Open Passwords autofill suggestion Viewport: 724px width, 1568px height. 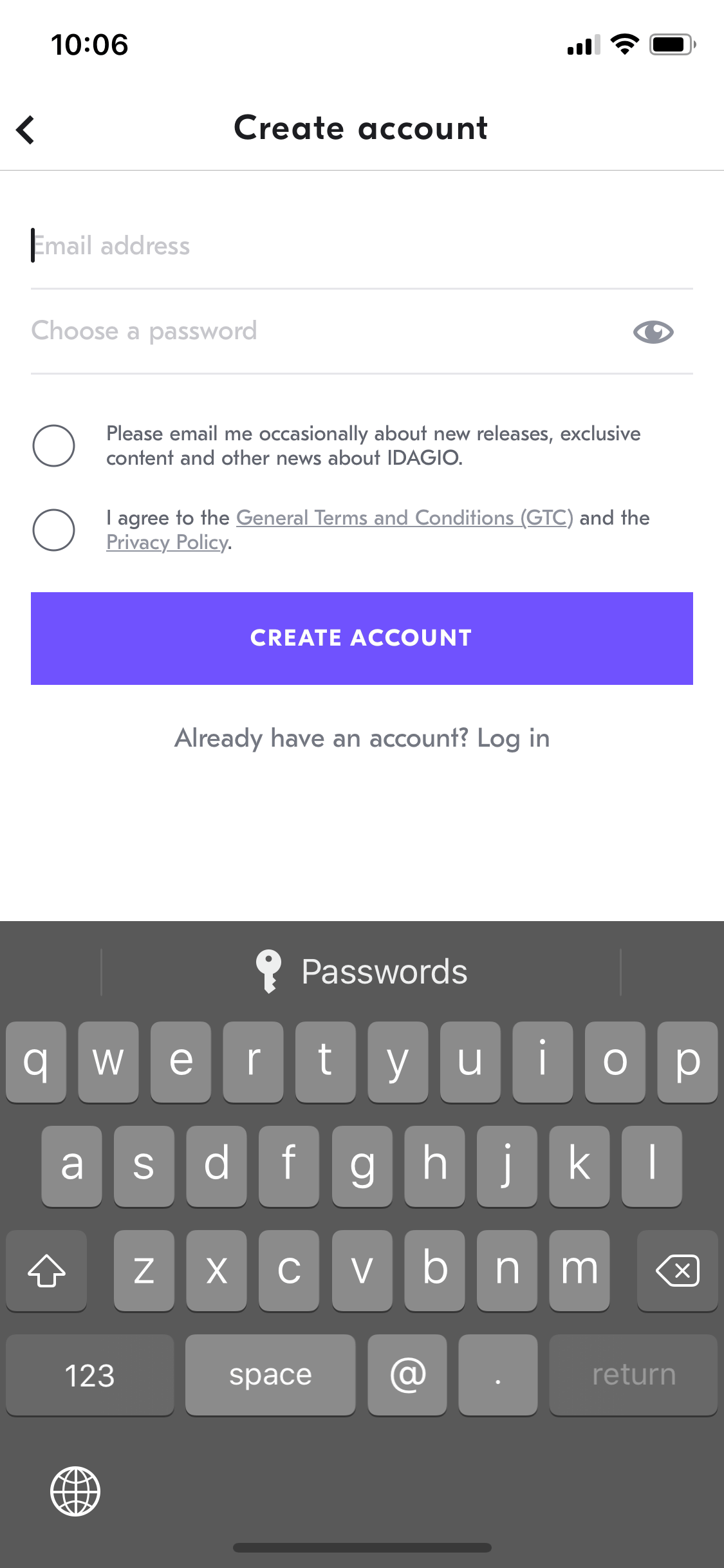tap(362, 971)
